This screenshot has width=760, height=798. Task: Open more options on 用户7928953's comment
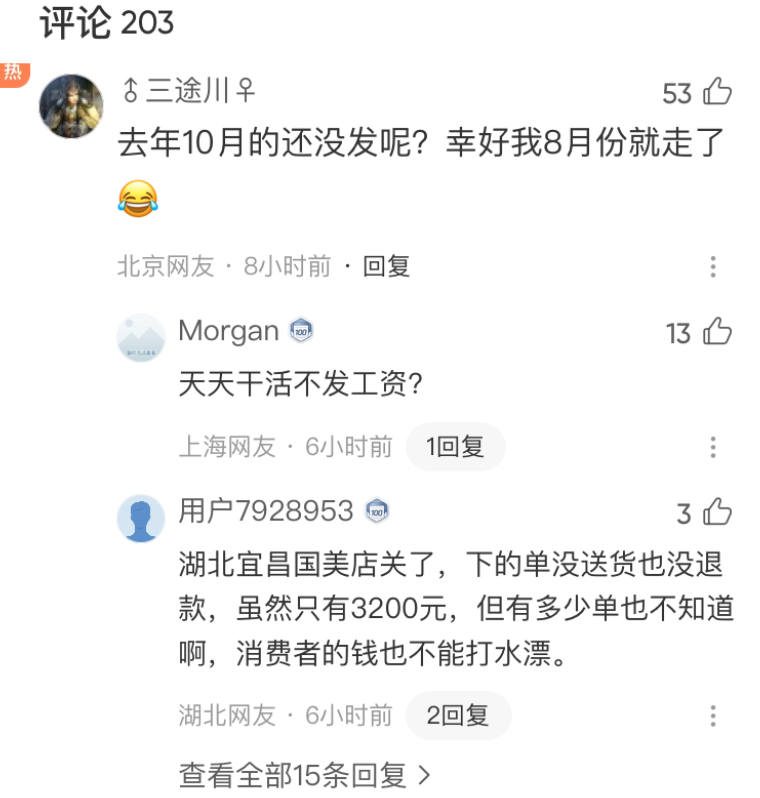713,716
